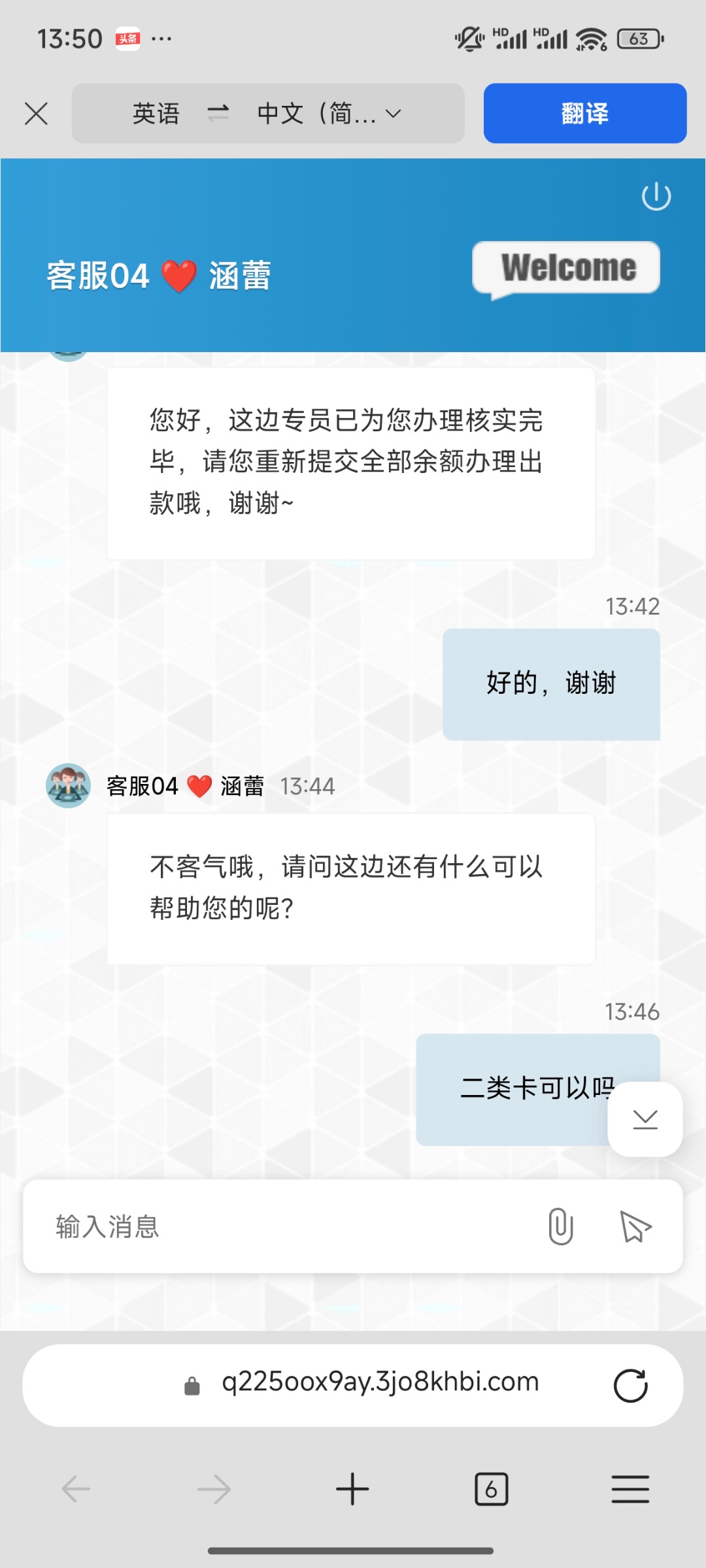
Task: Open a new browser tab
Action: click(352, 1490)
